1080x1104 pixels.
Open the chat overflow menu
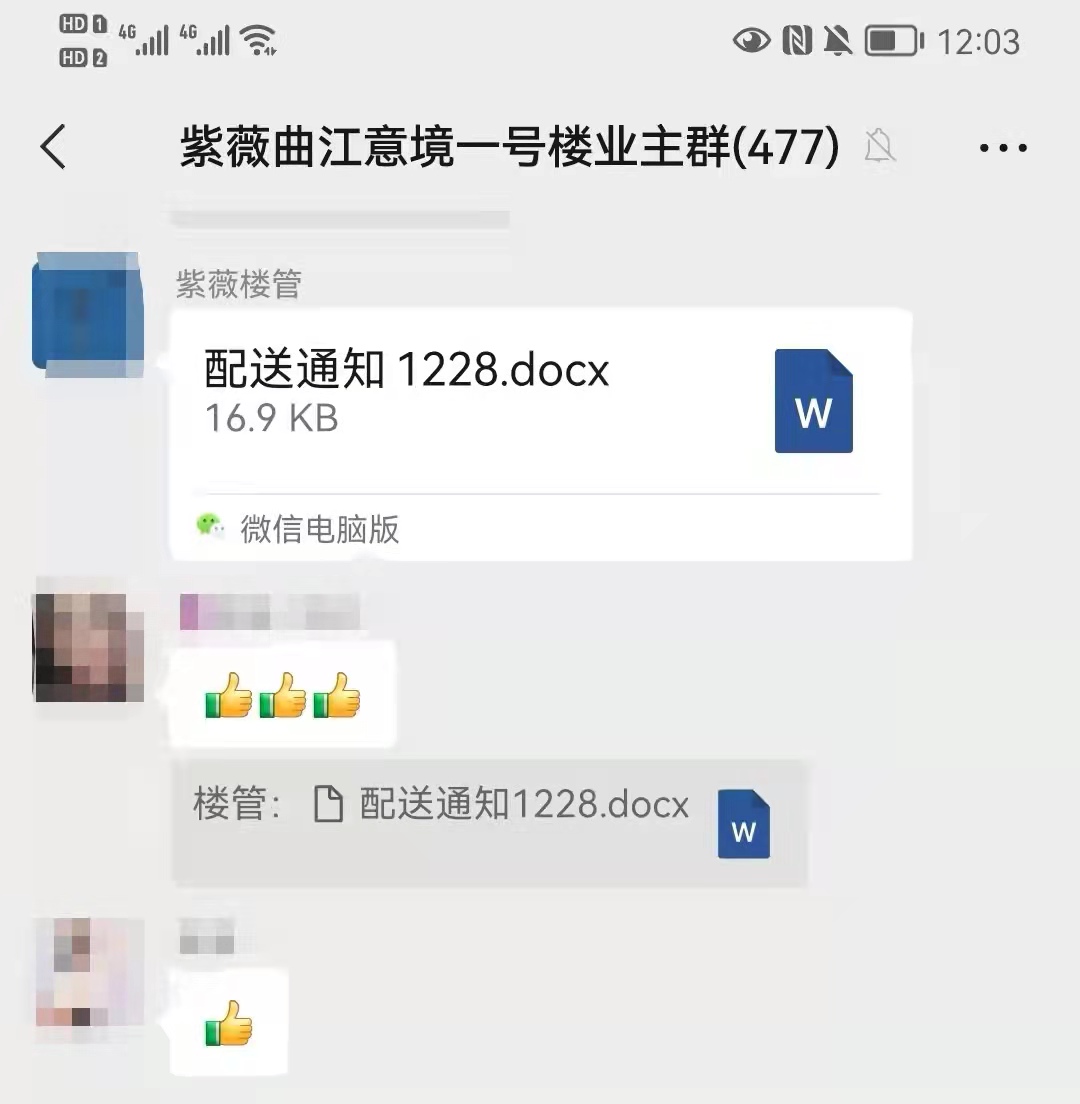pos(1002,148)
